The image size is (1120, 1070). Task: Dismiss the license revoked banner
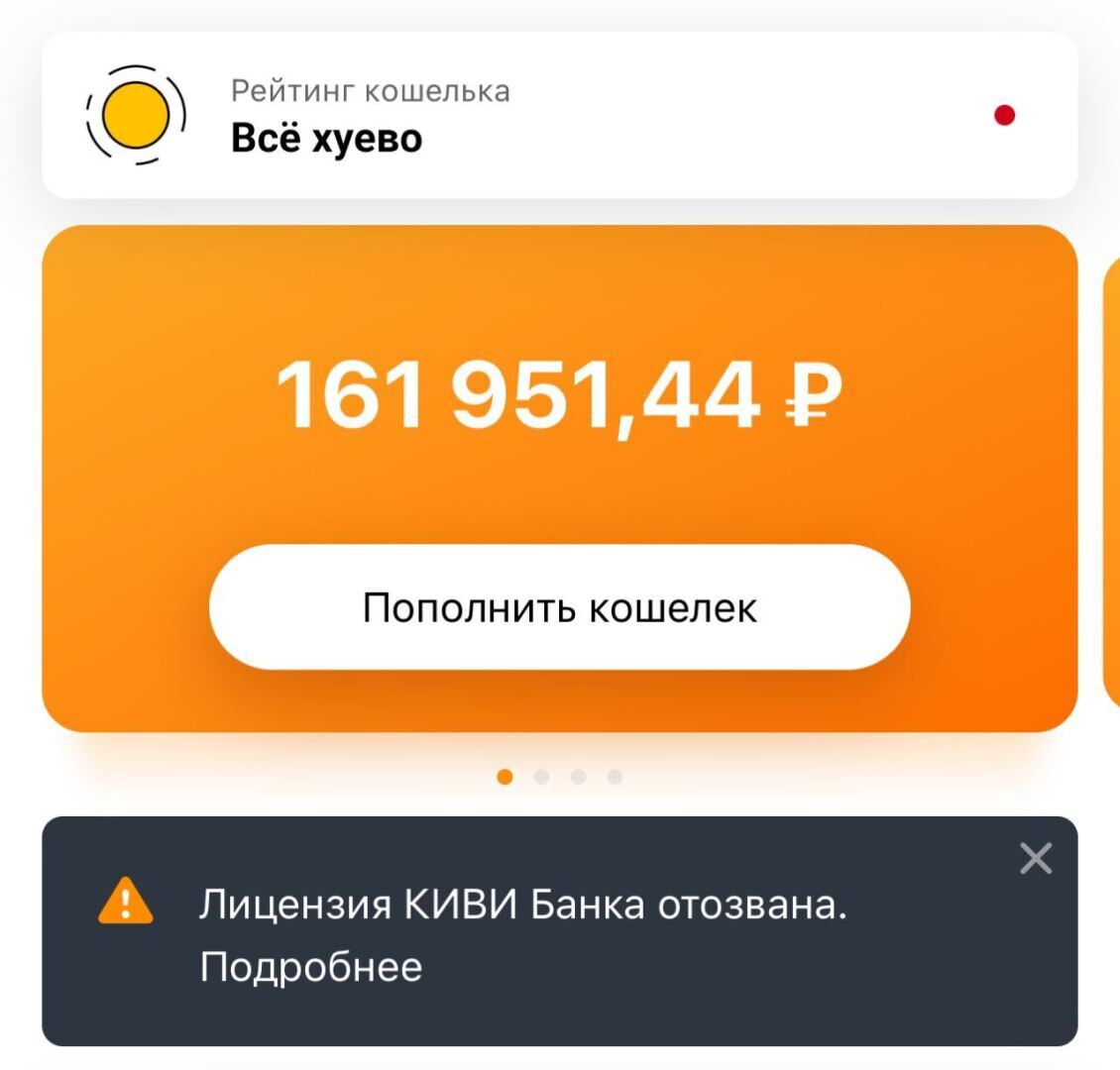pyautogui.click(x=1035, y=859)
